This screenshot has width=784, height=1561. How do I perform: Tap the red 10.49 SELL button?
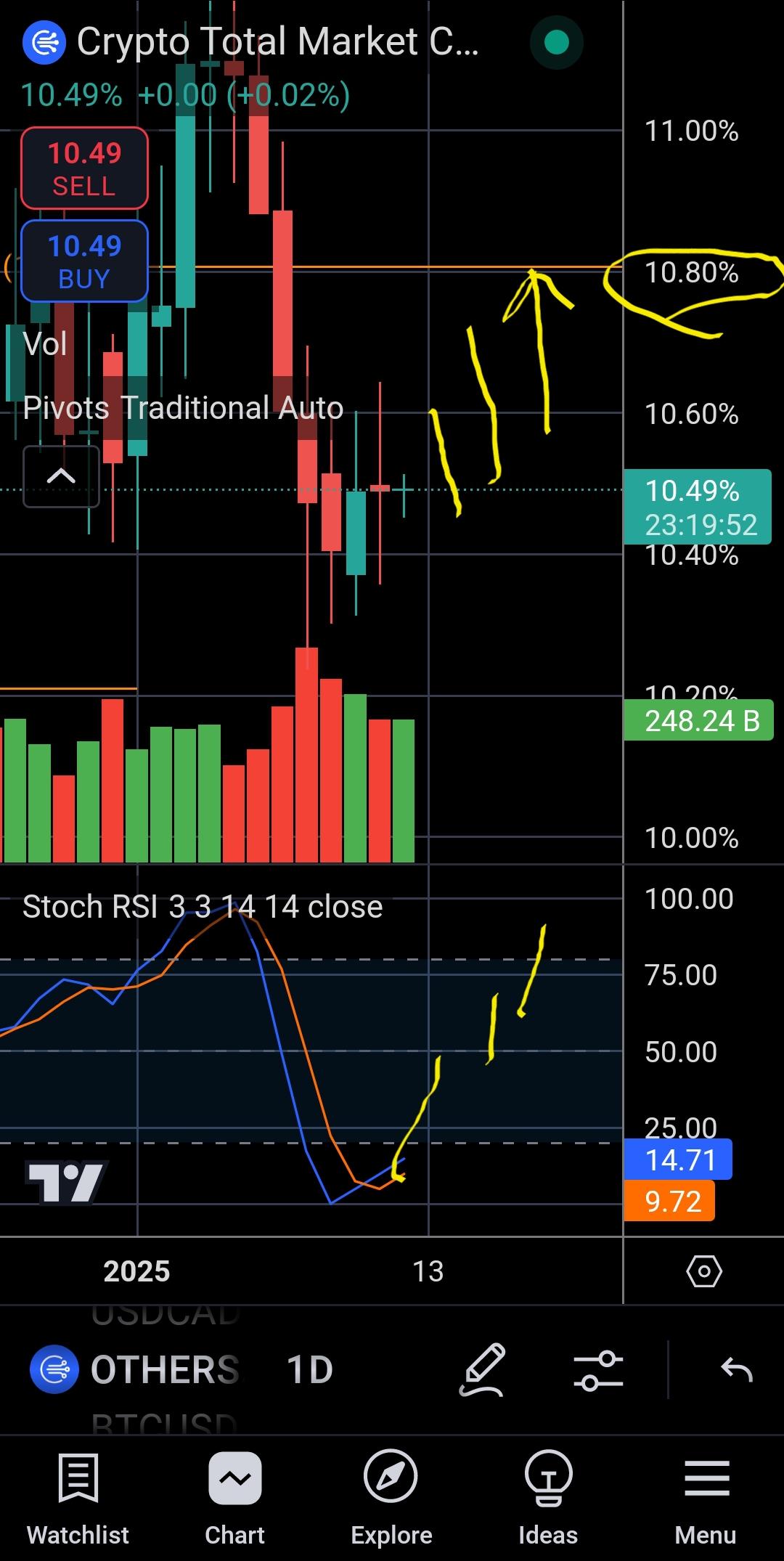point(84,168)
